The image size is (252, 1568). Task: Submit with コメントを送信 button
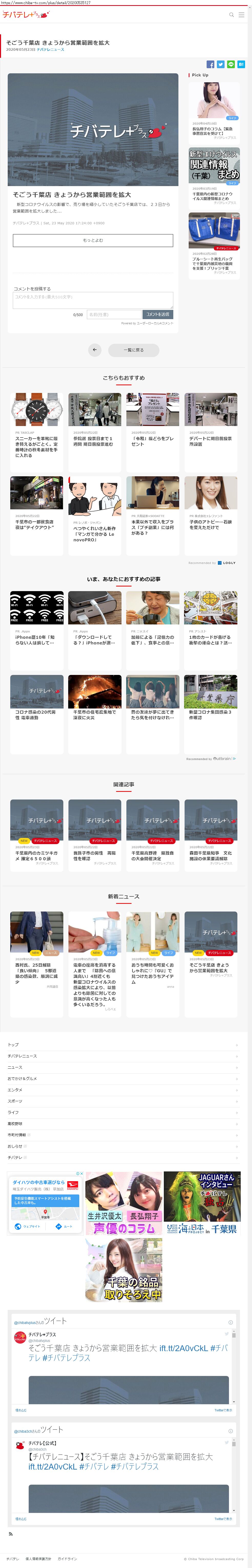pos(158,315)
